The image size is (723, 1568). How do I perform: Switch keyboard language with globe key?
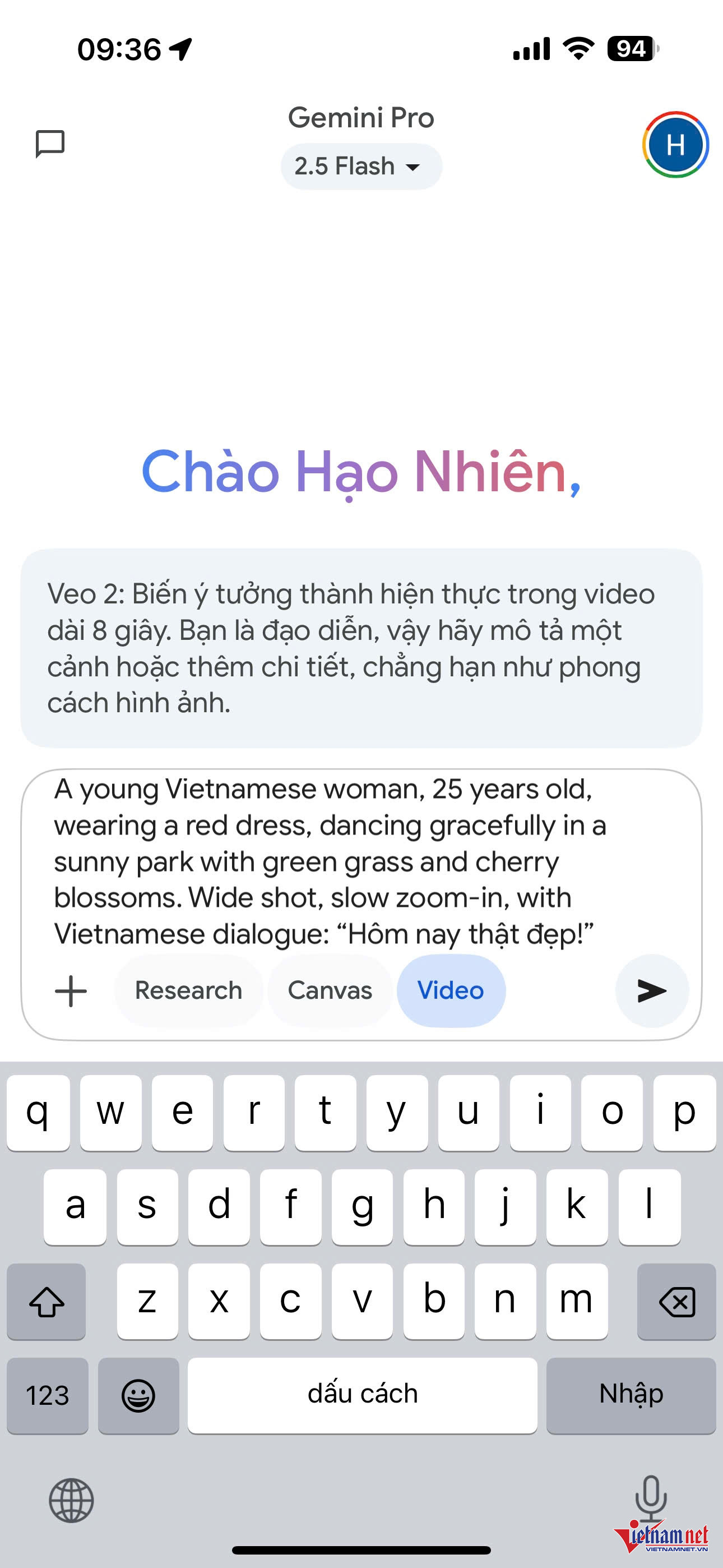(71, 1501)
